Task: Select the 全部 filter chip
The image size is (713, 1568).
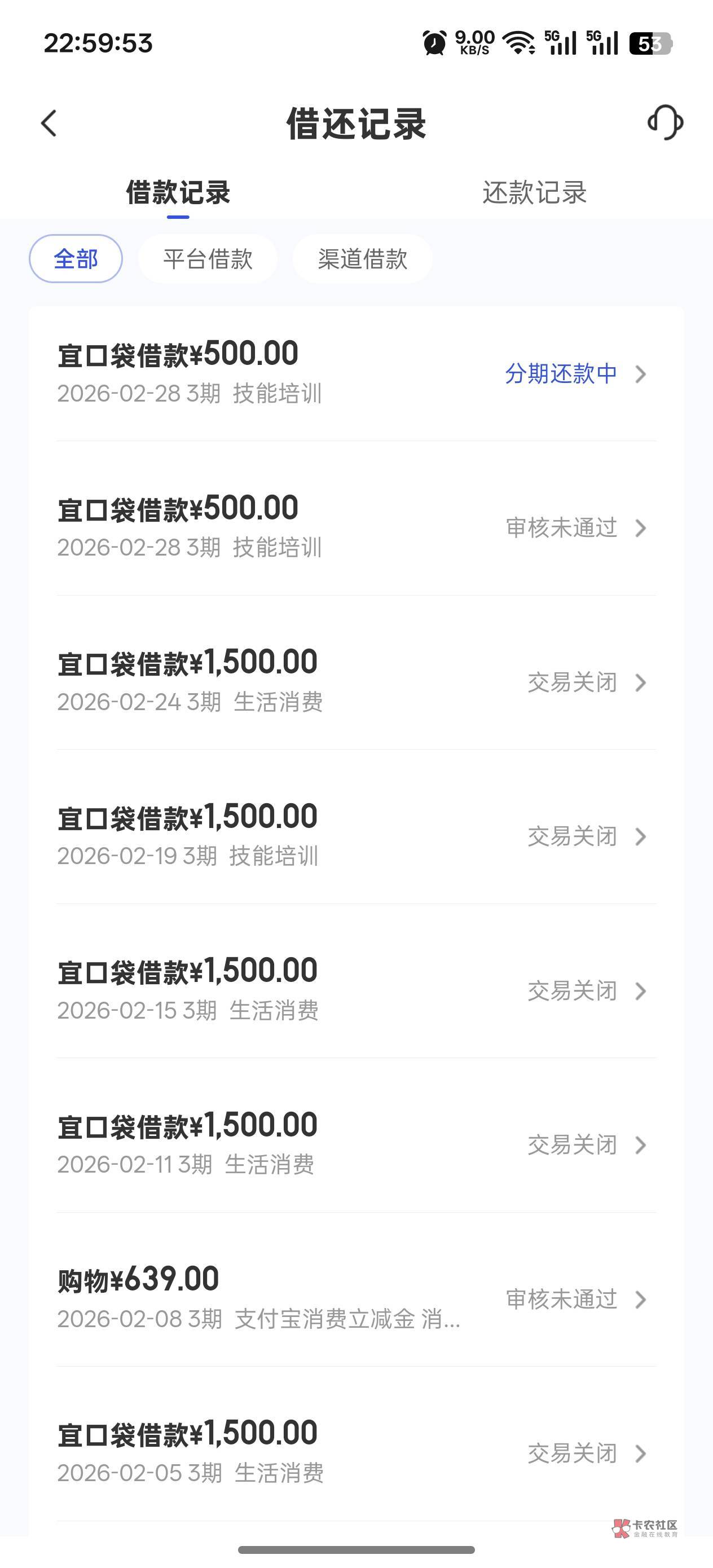Action: [x=76, y=259]
